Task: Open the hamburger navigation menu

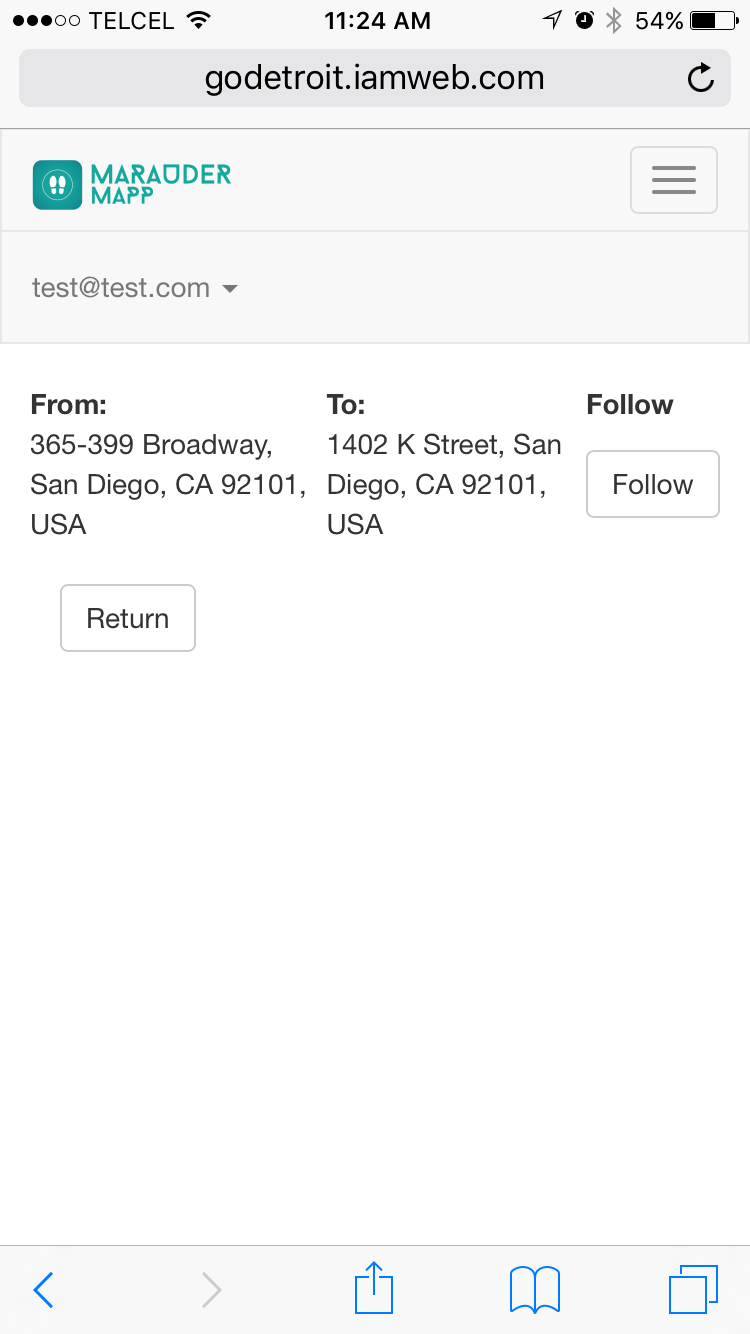Action: point(673,180)
